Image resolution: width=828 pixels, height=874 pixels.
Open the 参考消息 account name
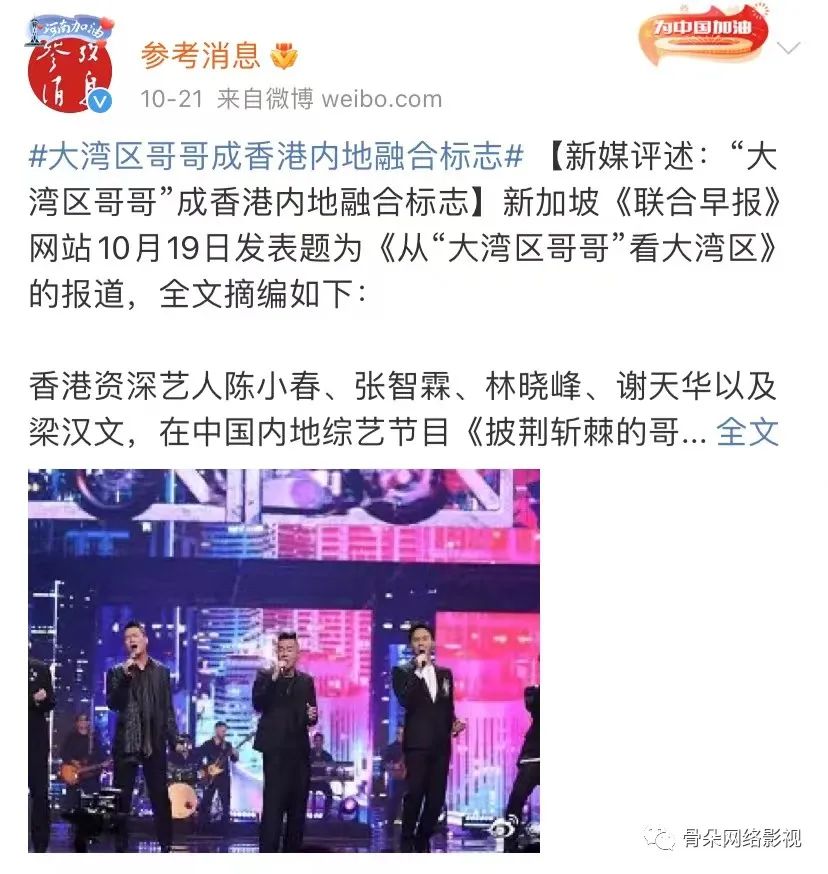200,56
